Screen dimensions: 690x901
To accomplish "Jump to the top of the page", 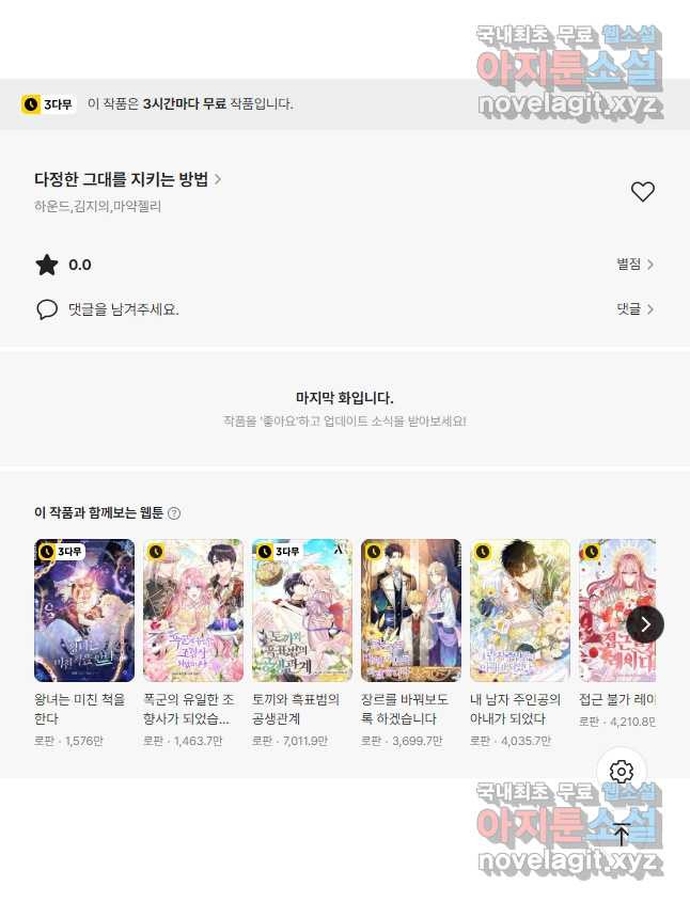I will tap(621, 834).
